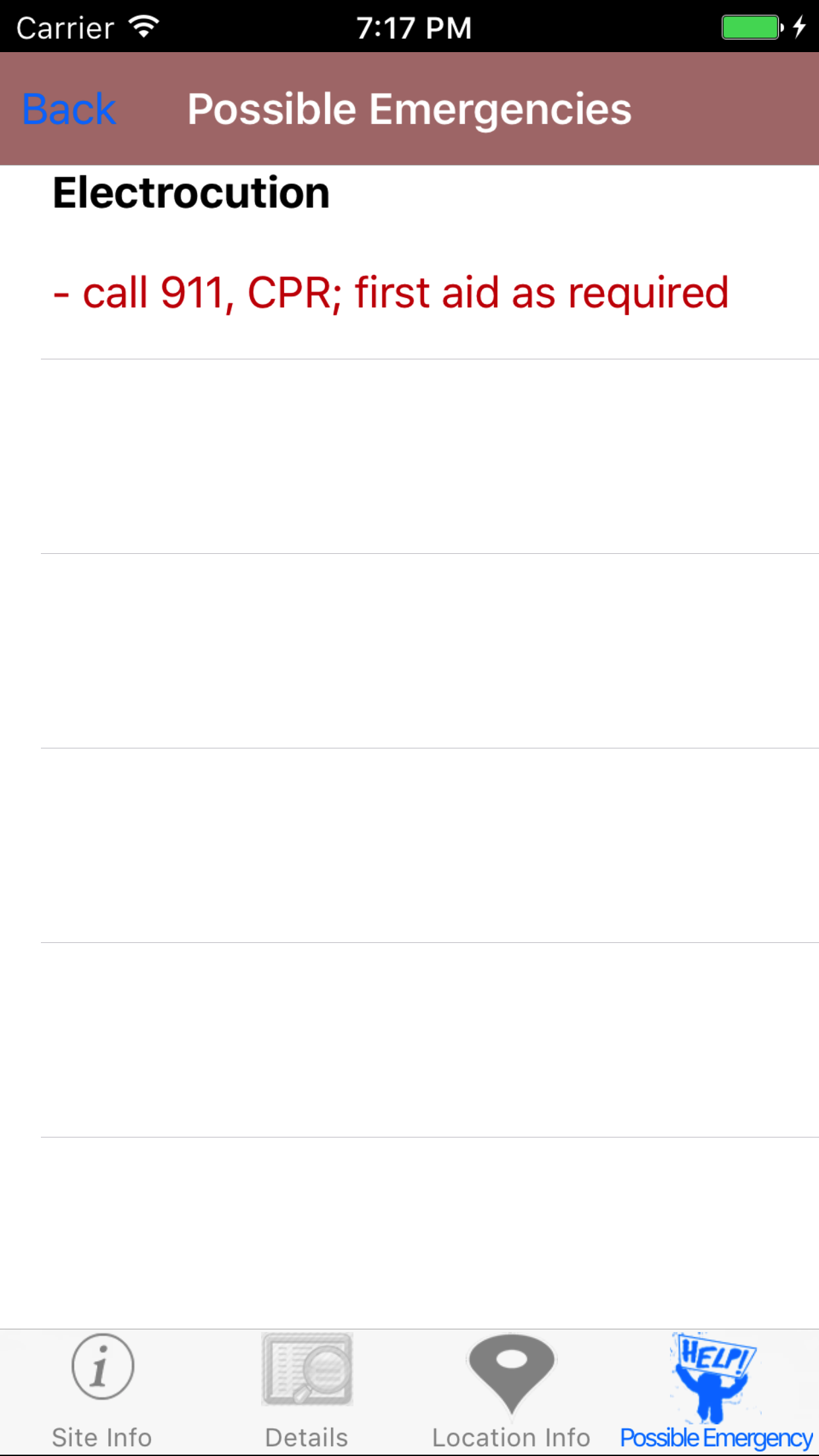Switch to the Site Info tab
The width and height of the screenshot is (819, 1456).
coord(102,1391)
